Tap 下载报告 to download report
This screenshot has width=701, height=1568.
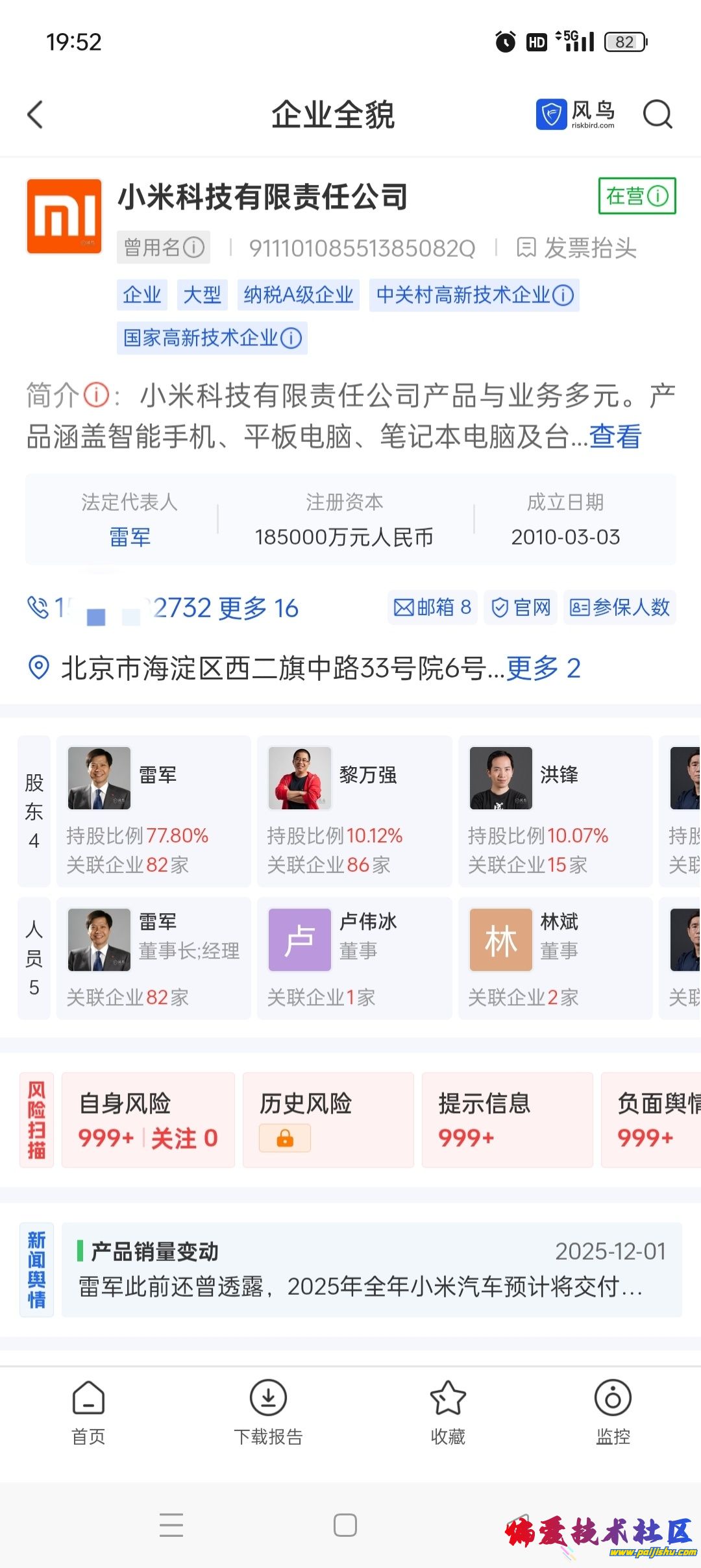pyautogui.click(x=268, y=1412)
